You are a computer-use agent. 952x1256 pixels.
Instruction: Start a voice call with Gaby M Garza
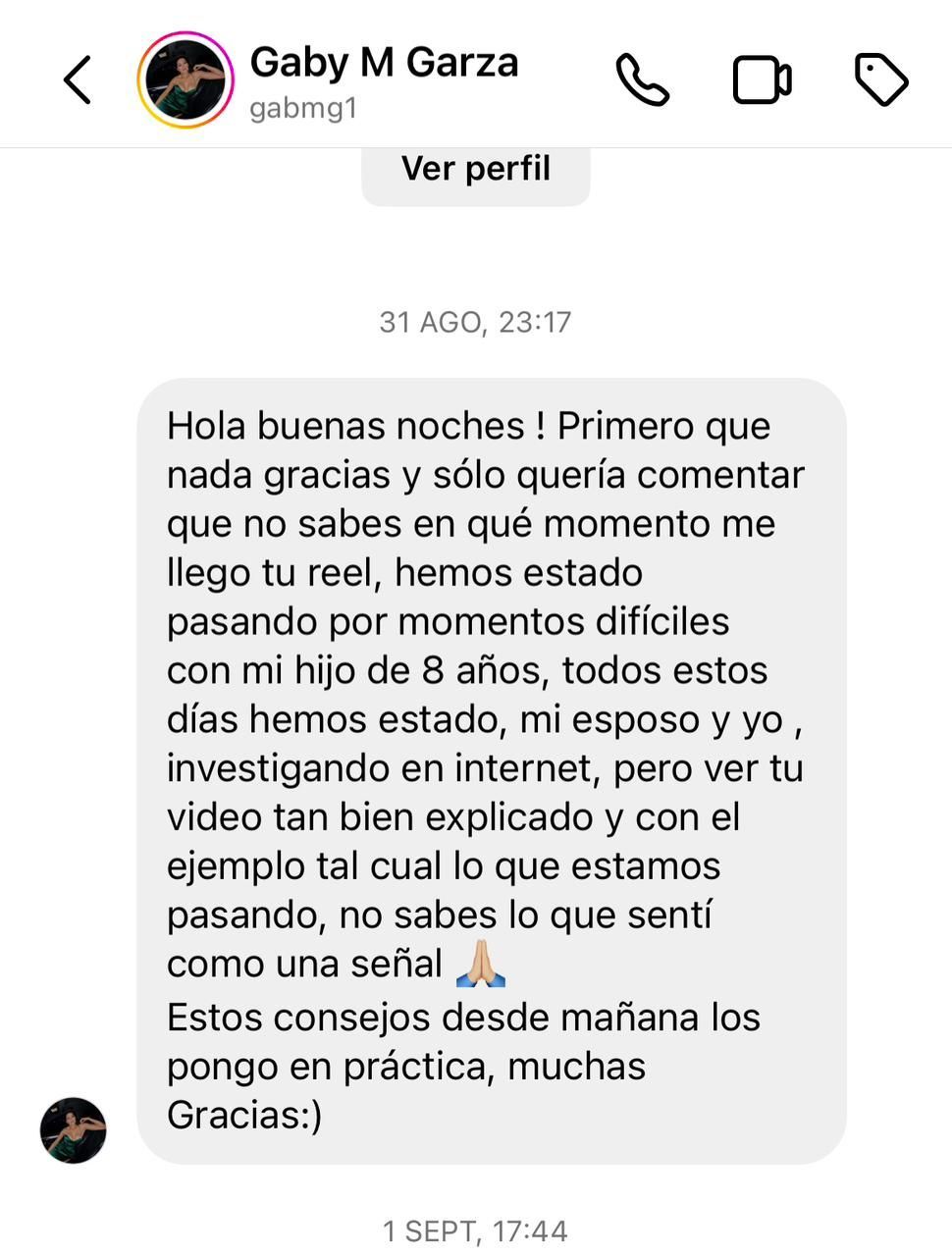coord(642,79)
